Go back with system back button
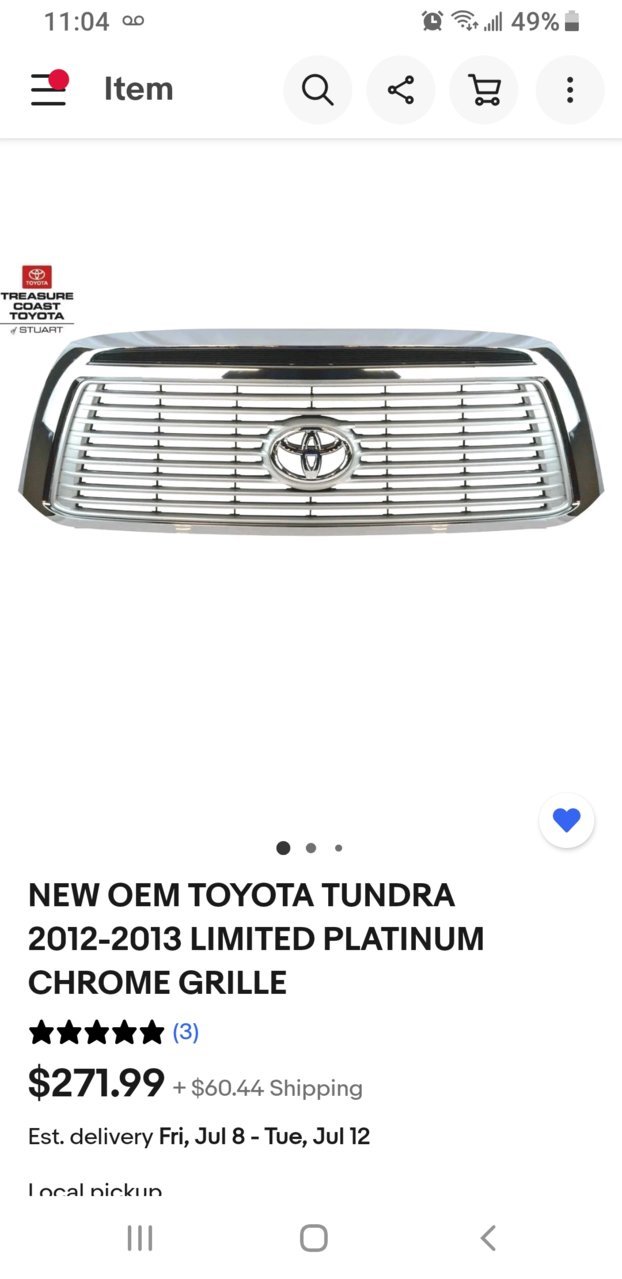 pyautogui.click(x=487, y=1238)
